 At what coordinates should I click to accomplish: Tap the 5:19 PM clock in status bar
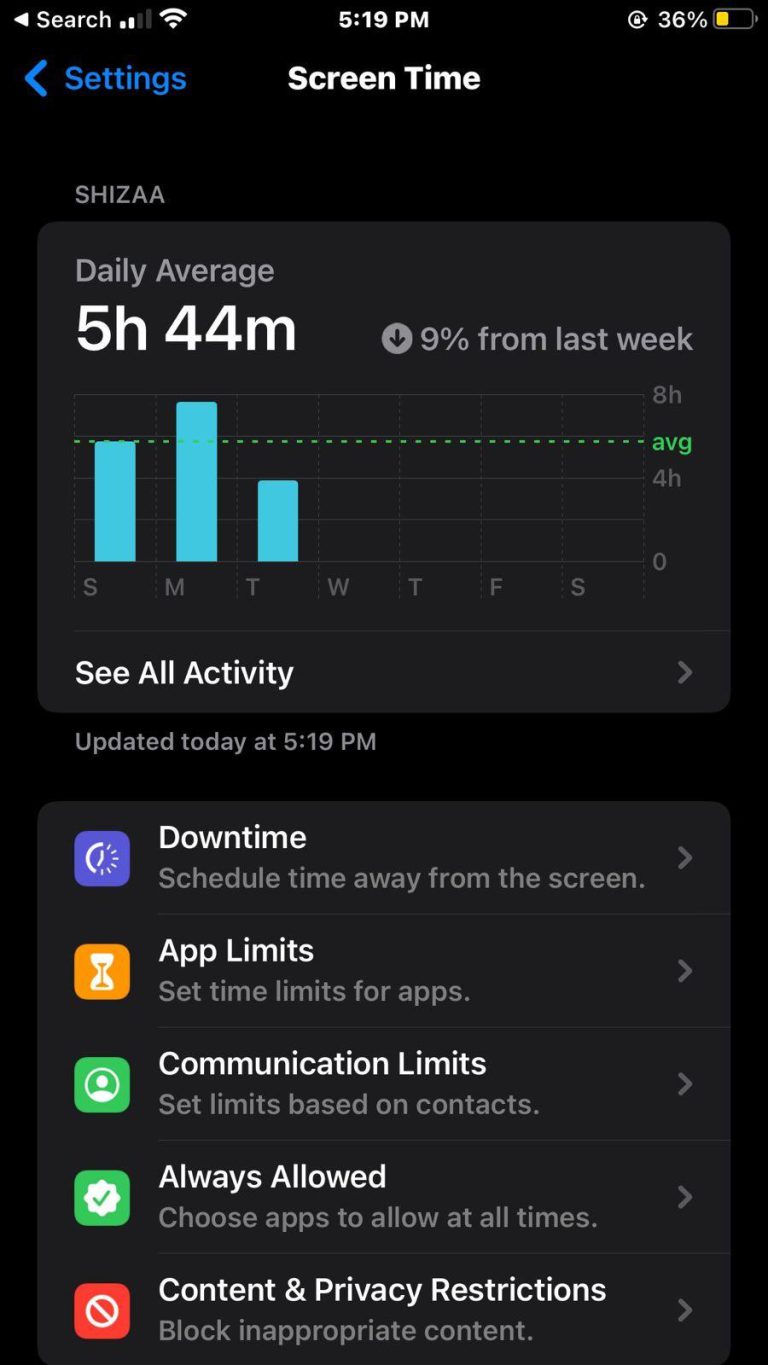pyautogui.click(x=384, y=18)
